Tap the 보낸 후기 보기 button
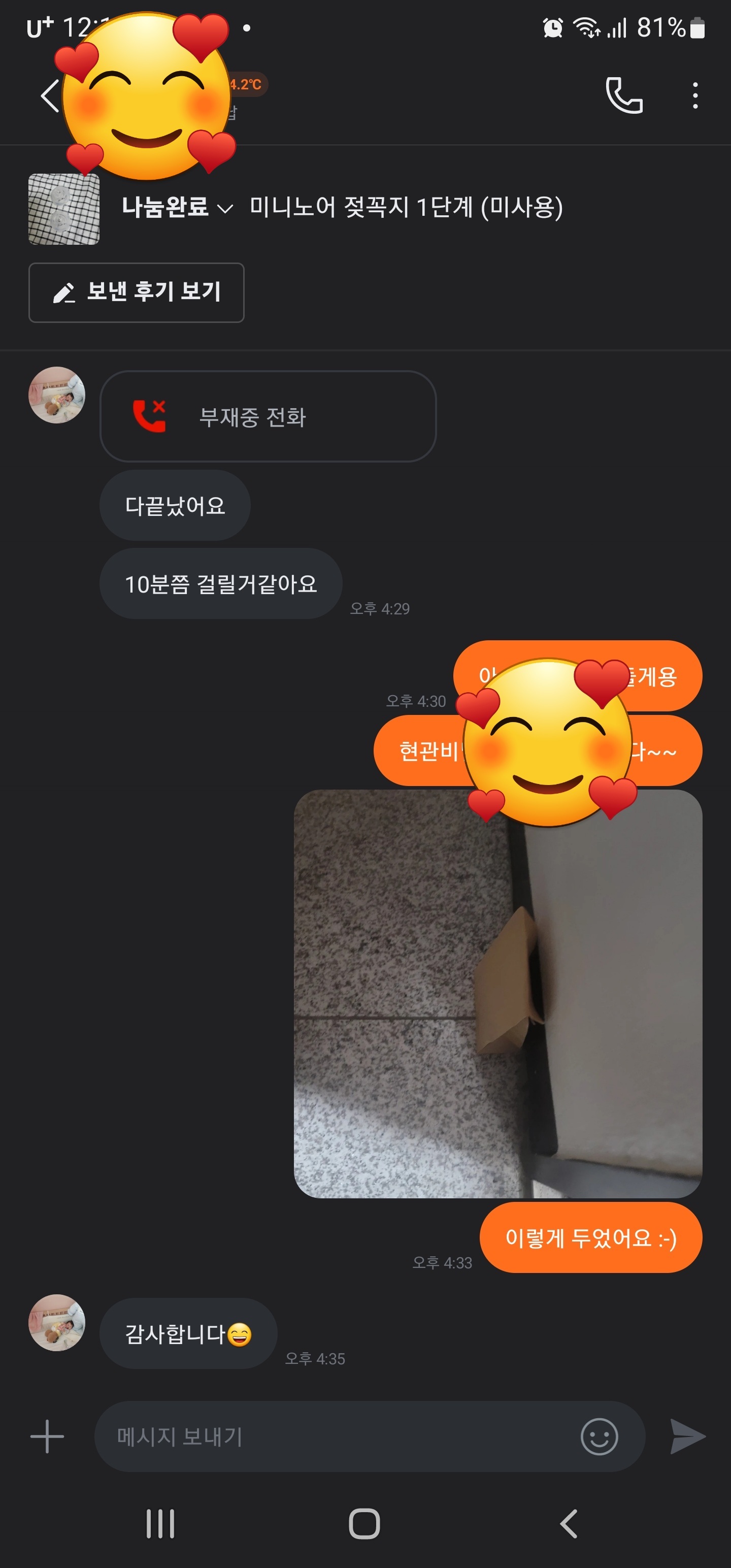Screen dimensions: 731x1568 click(x=137, y=293)
